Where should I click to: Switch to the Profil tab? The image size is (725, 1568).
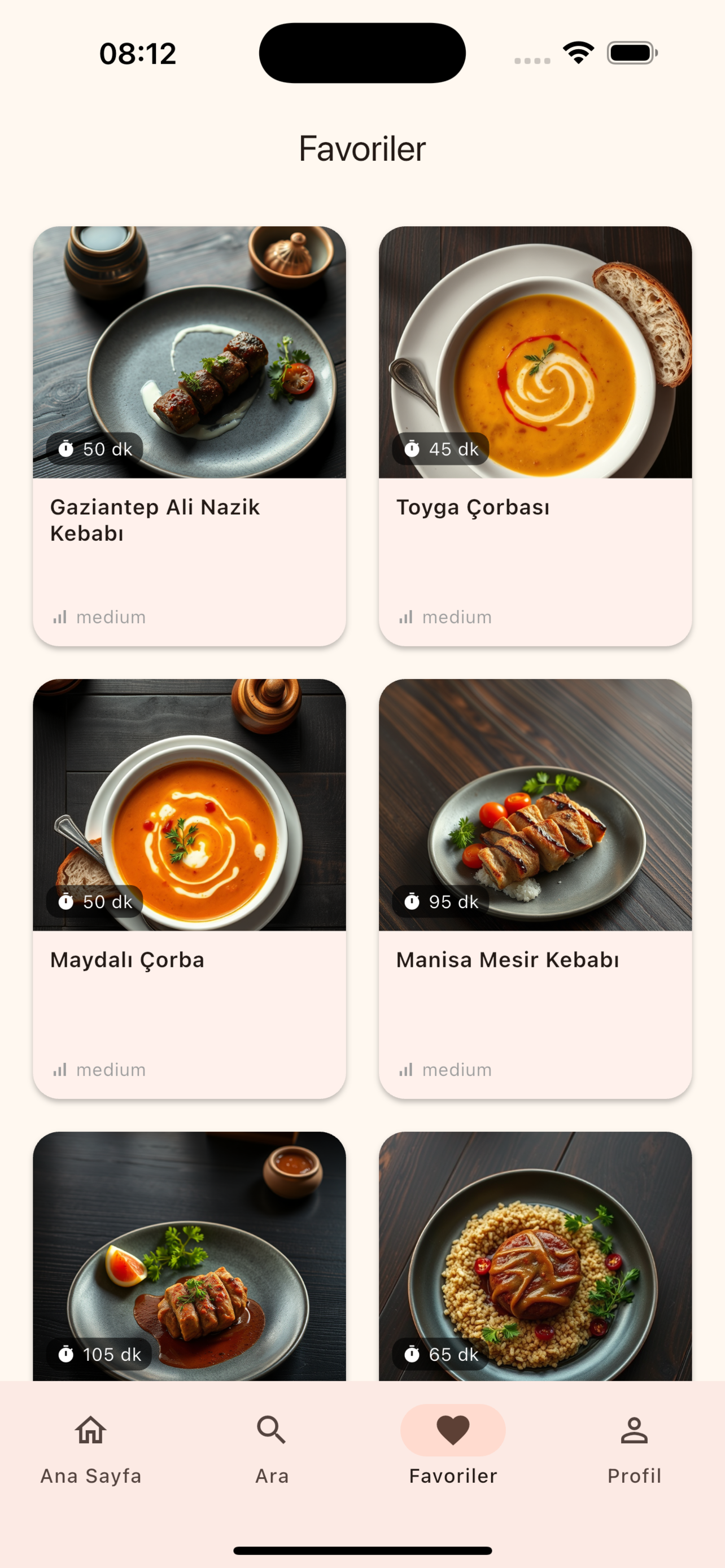[634, 1449]
